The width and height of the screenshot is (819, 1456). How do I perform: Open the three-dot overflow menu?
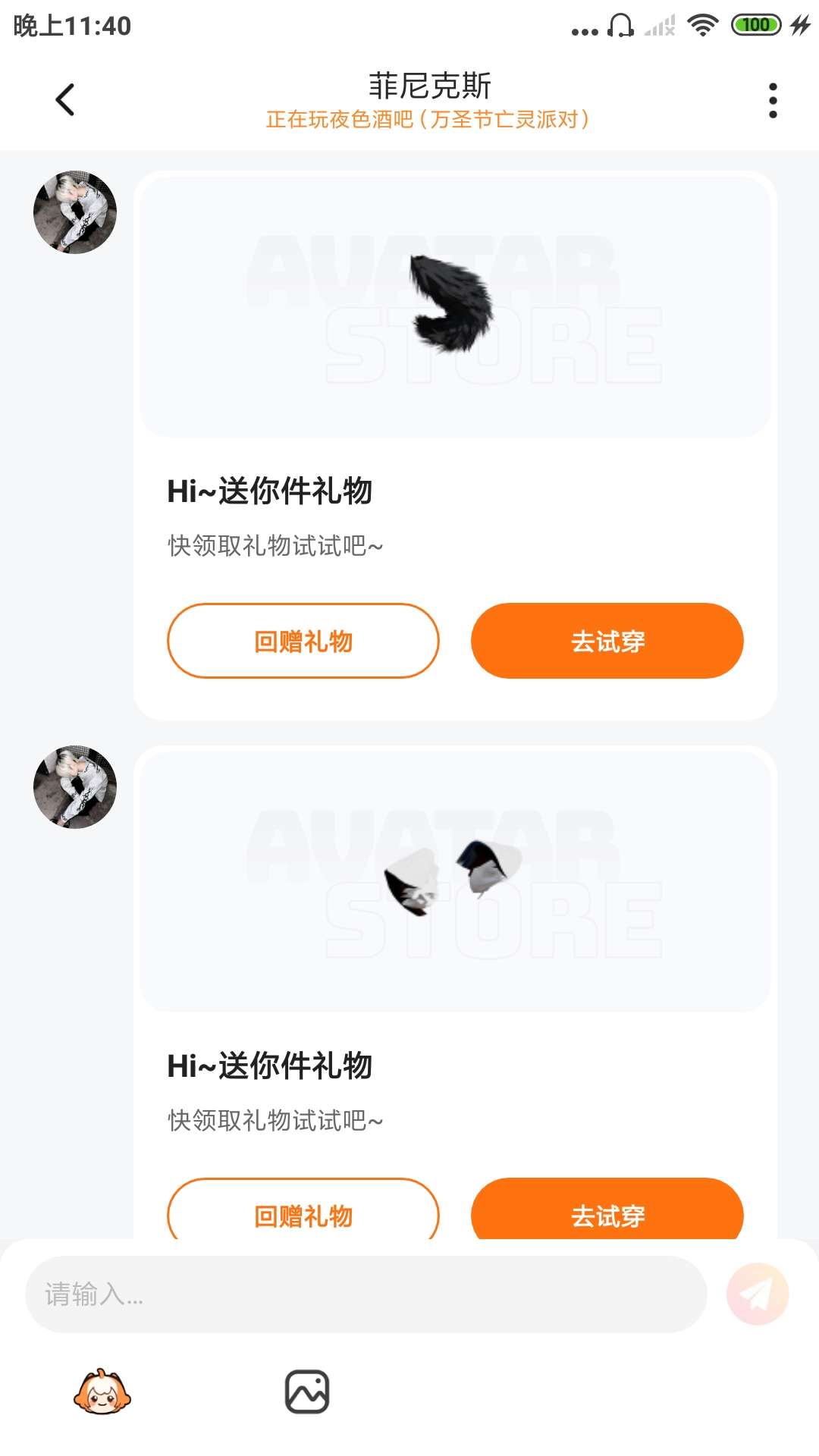772,100
